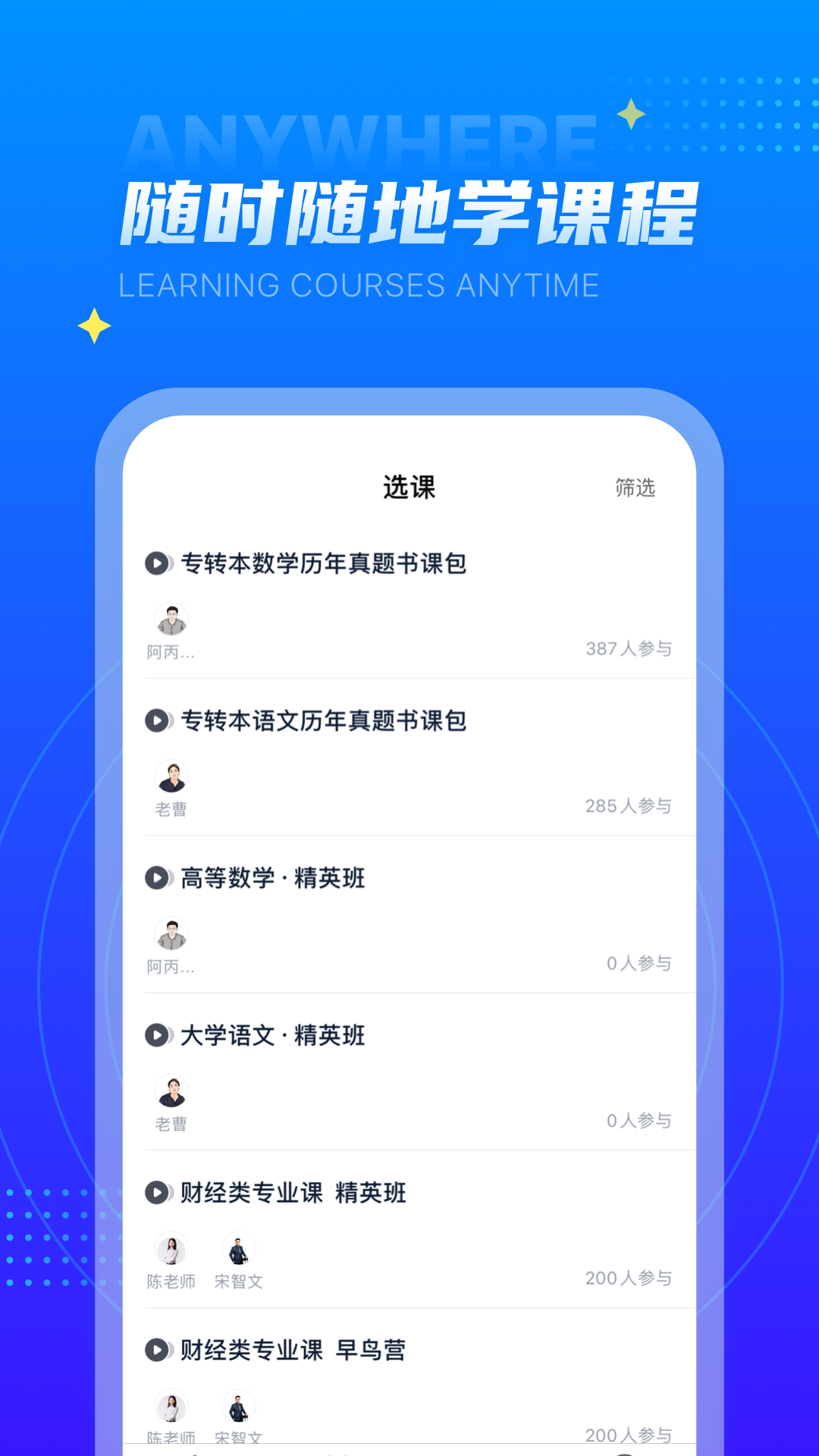Open teacher 阿丙's avatar under the math course
Screen dimensions: 819x1456
[x=171, y=620]
